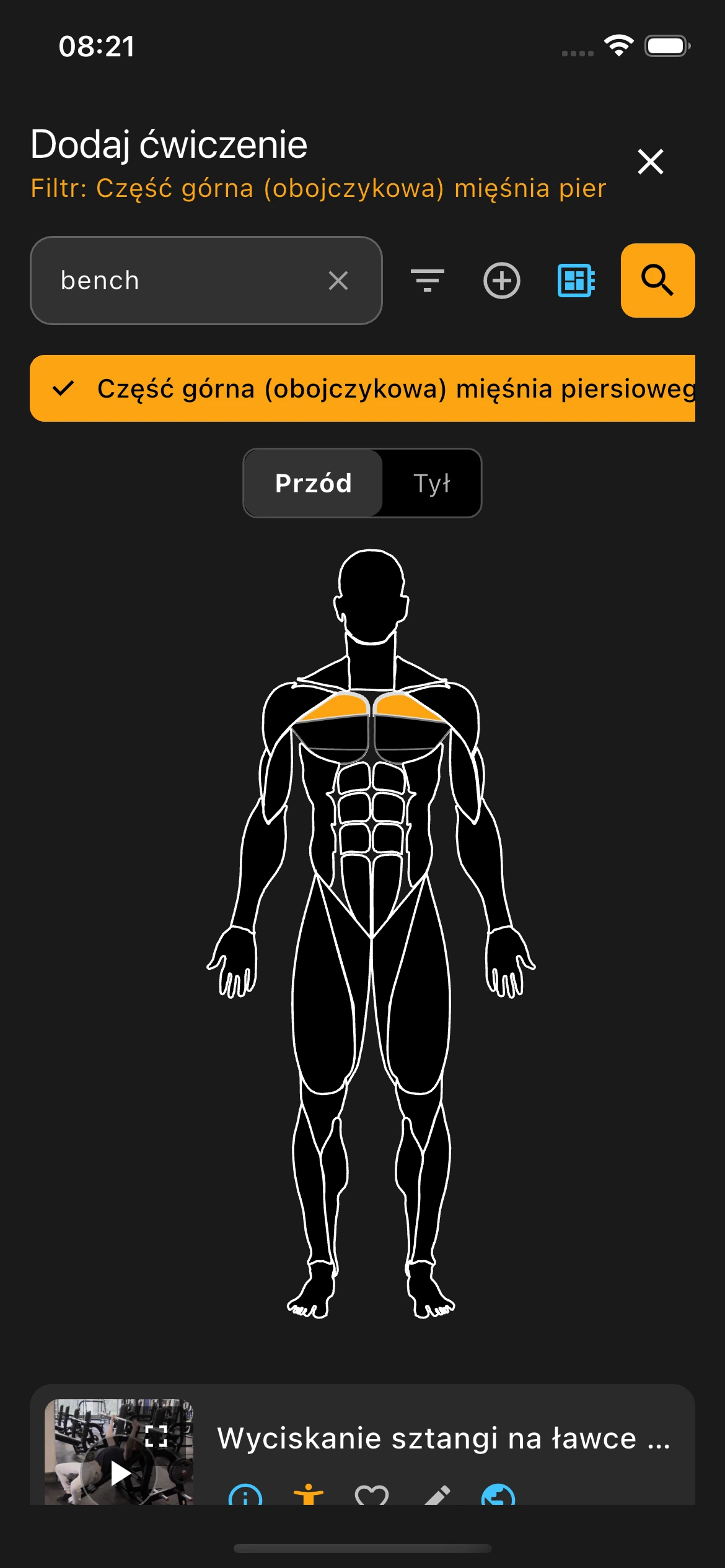Image resolution: width=725 pixels, height=1568 pixels.
Task: Run the search with the orange magnifier button
Action: [657, 281]
